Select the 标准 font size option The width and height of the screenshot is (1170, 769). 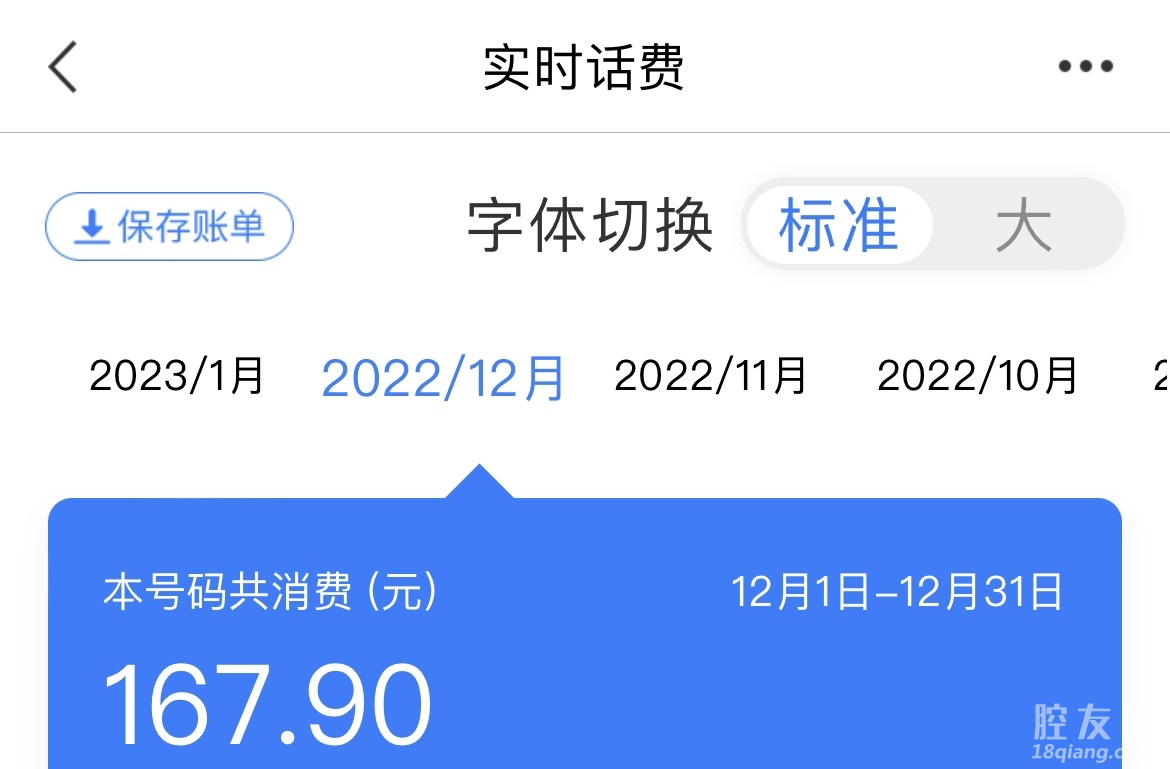(838, 225)
